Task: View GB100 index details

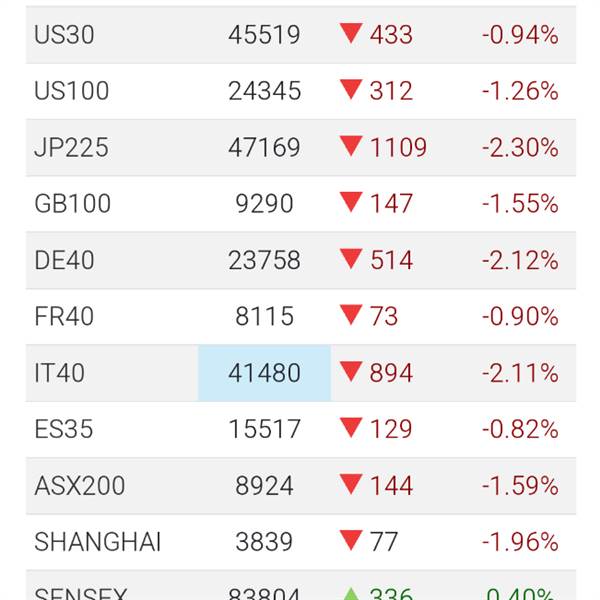Action: (x=301, y=204)
